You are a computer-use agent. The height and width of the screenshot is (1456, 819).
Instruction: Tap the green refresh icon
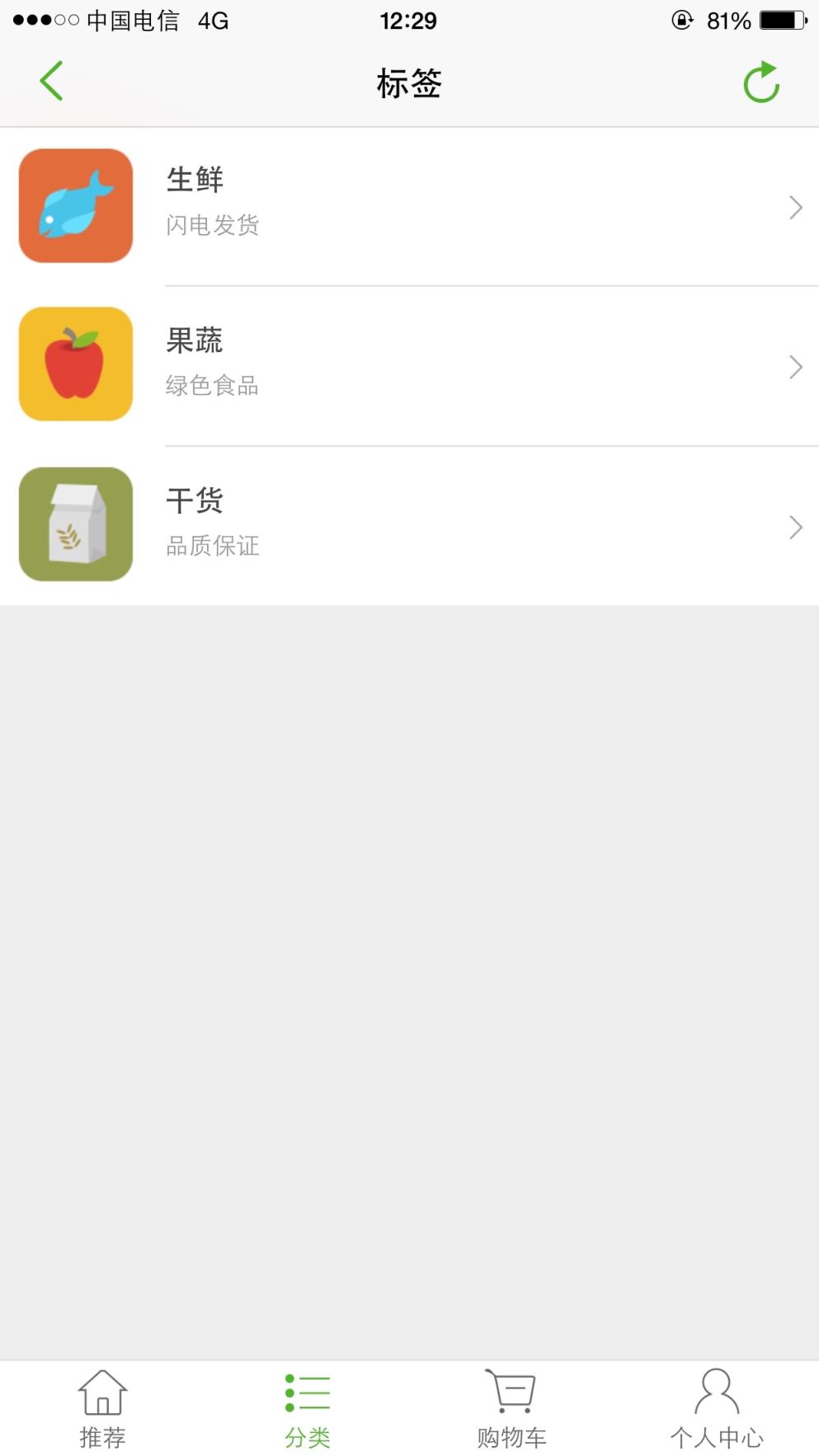[x=761, y=82]
